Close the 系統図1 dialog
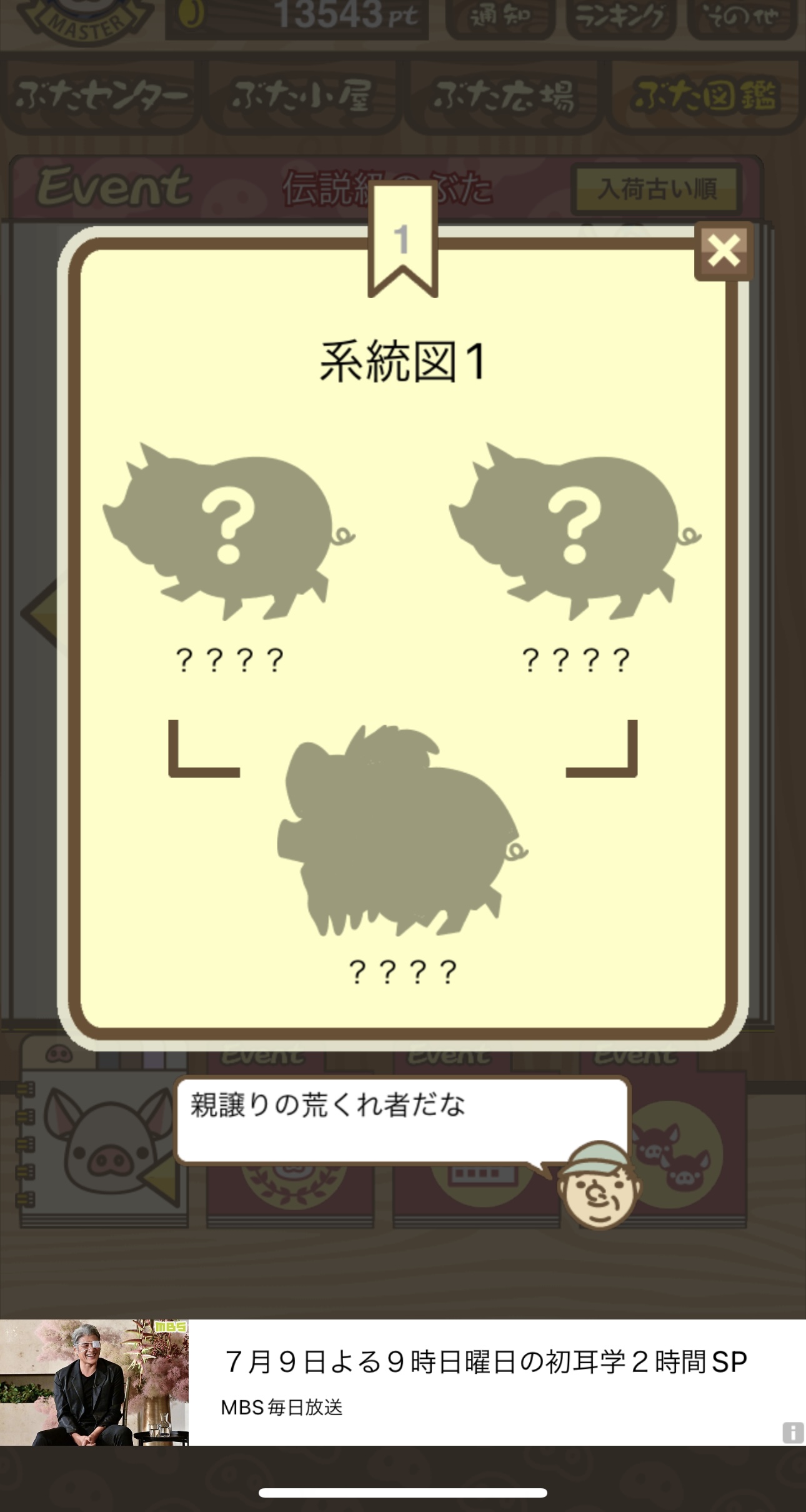806x1512 pixels. (x=724, y=251)
